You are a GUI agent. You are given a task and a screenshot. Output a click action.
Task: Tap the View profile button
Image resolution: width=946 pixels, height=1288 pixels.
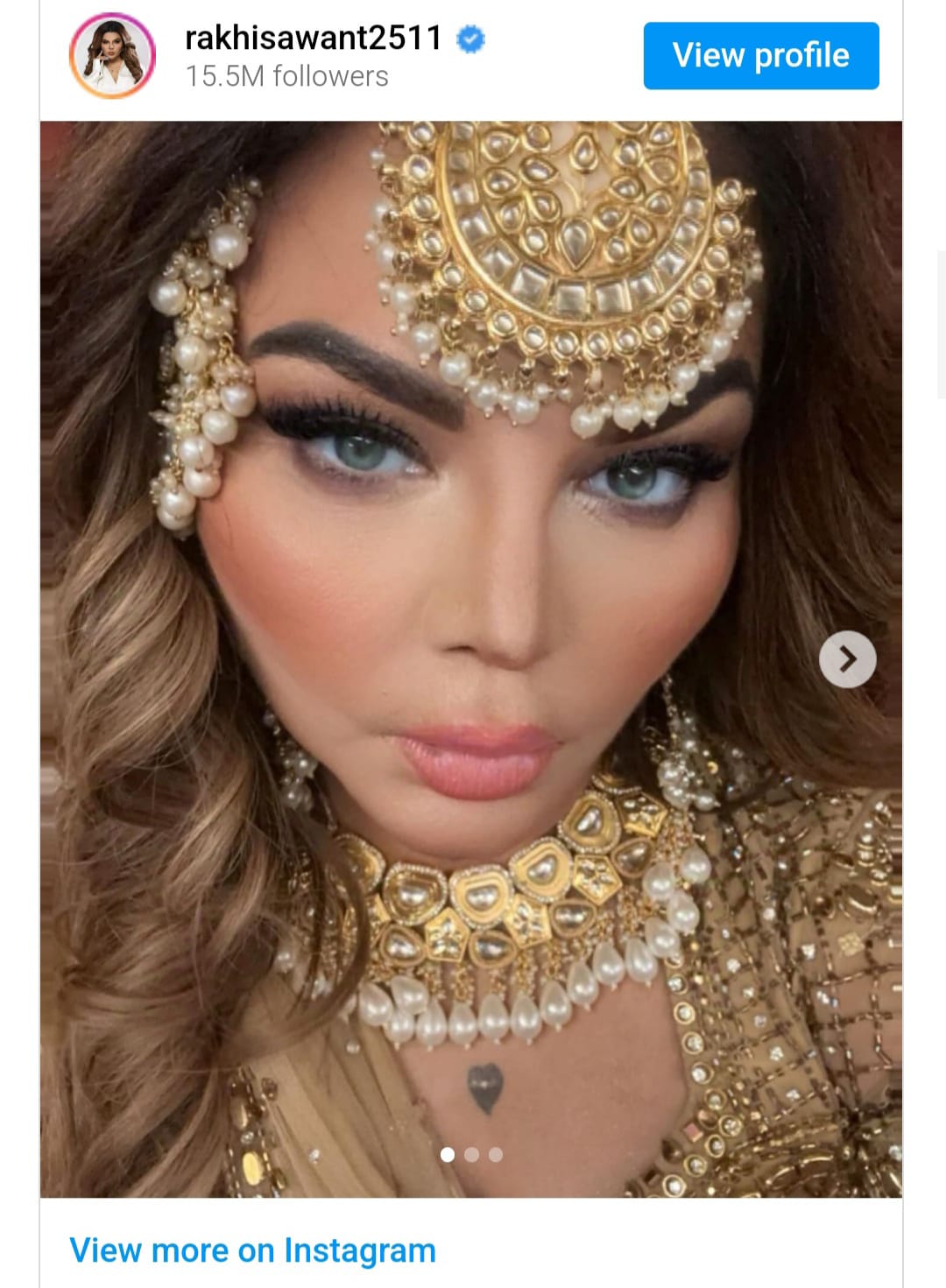[760, 55]
